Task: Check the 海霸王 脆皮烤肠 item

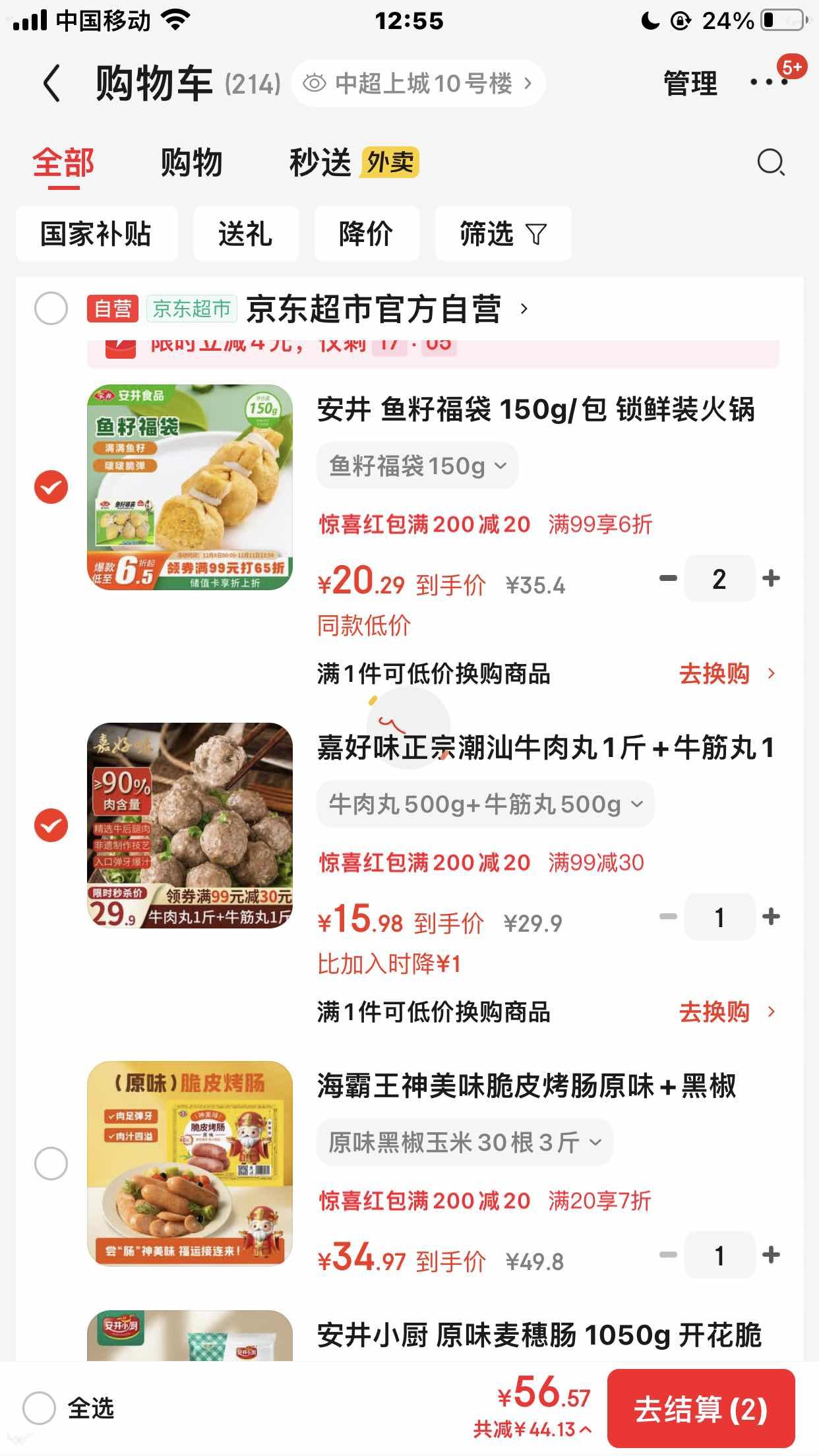Action: pos(51,1163)
